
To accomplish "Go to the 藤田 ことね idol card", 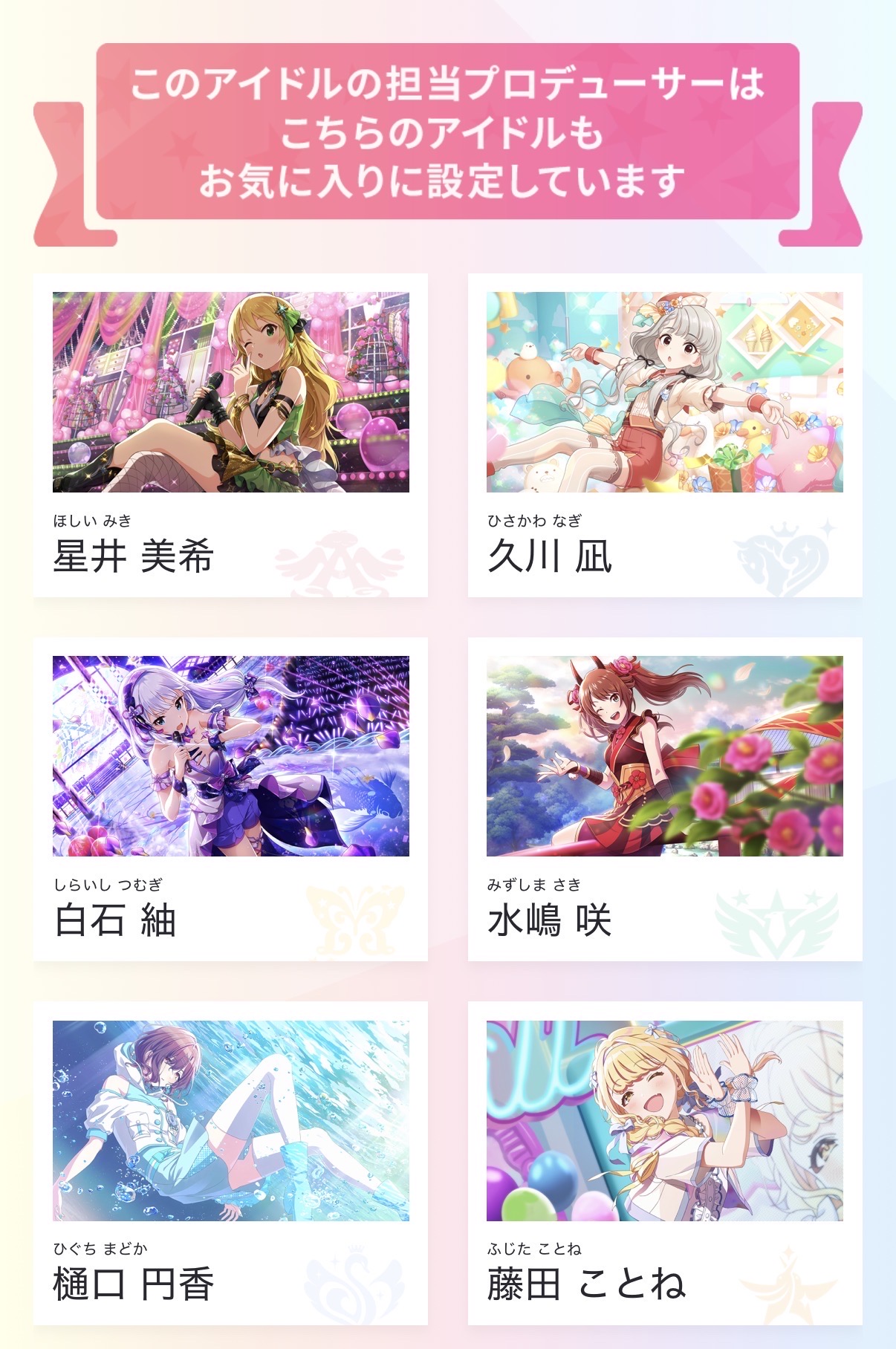I will [x=664, y=1163].
